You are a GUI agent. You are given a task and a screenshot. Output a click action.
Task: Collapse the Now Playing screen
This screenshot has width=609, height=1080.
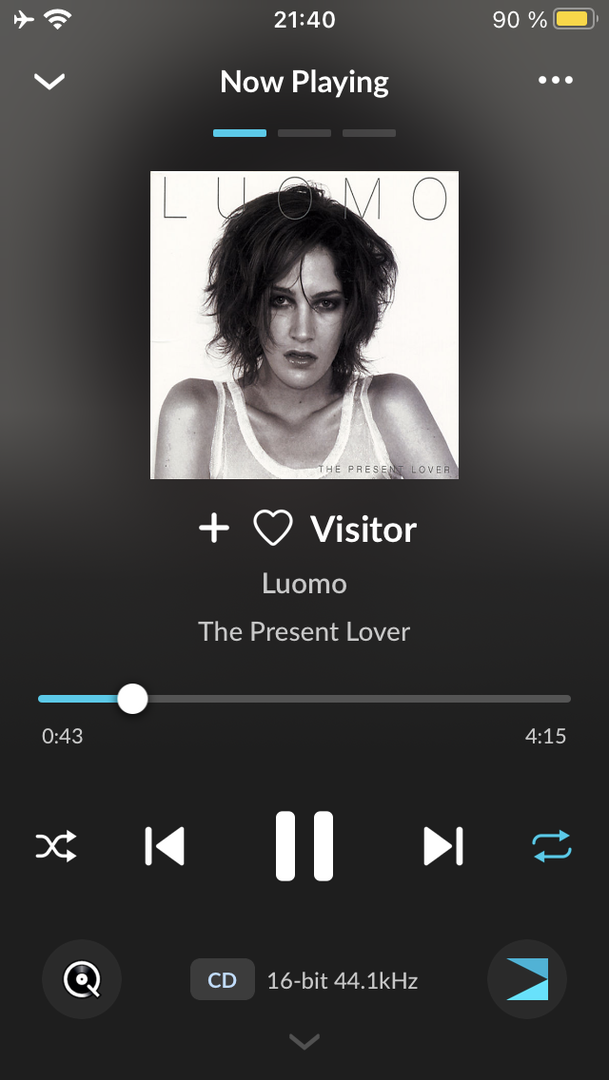49,81
